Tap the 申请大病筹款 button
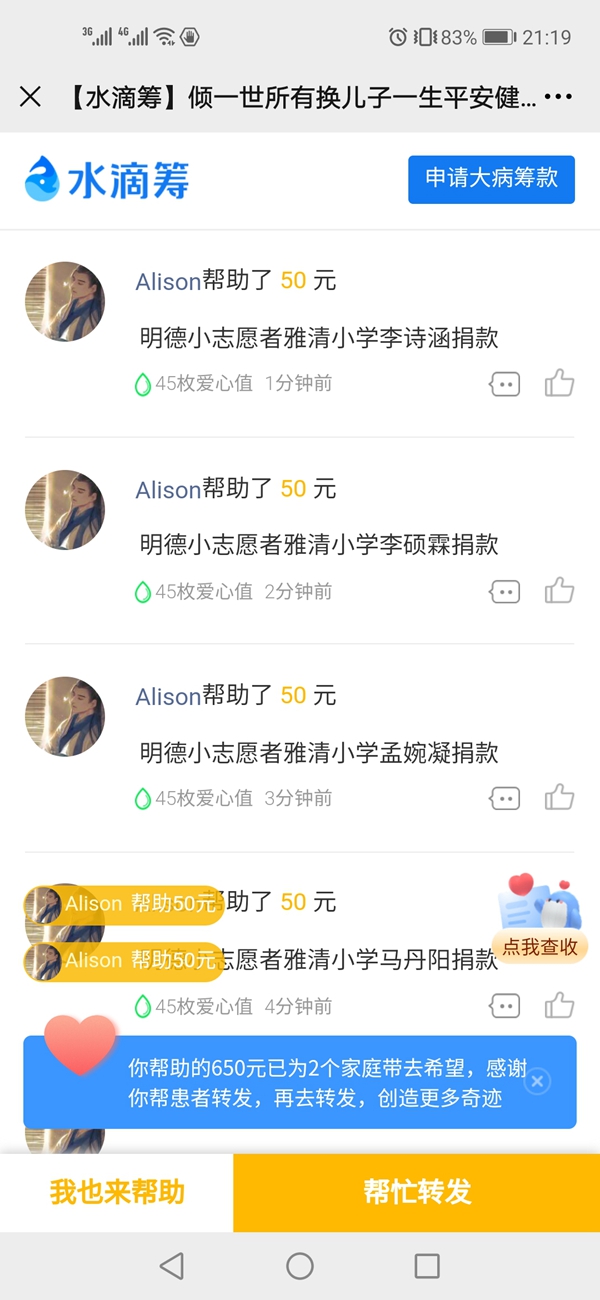The width and height of the screenshot is (600, 1300). 491,179
